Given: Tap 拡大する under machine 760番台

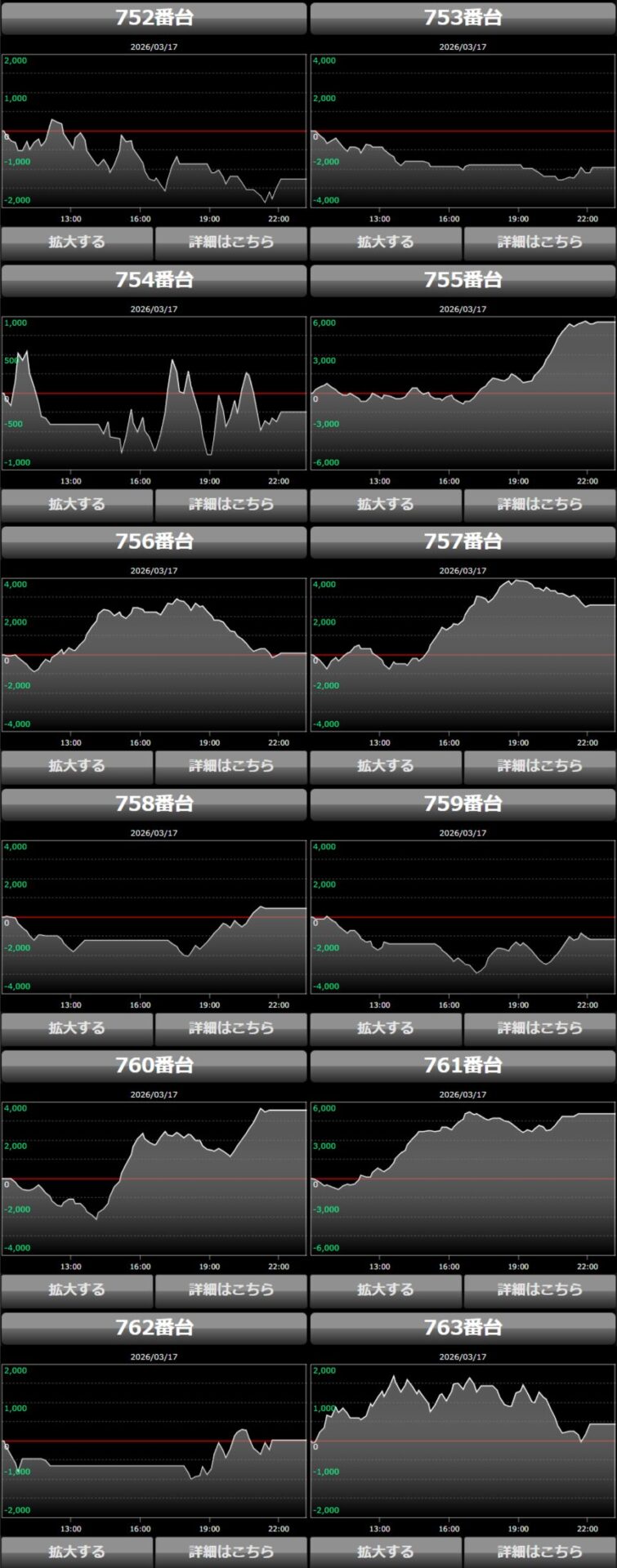Looking at the screenshot, I should (x=77, y=1290).
